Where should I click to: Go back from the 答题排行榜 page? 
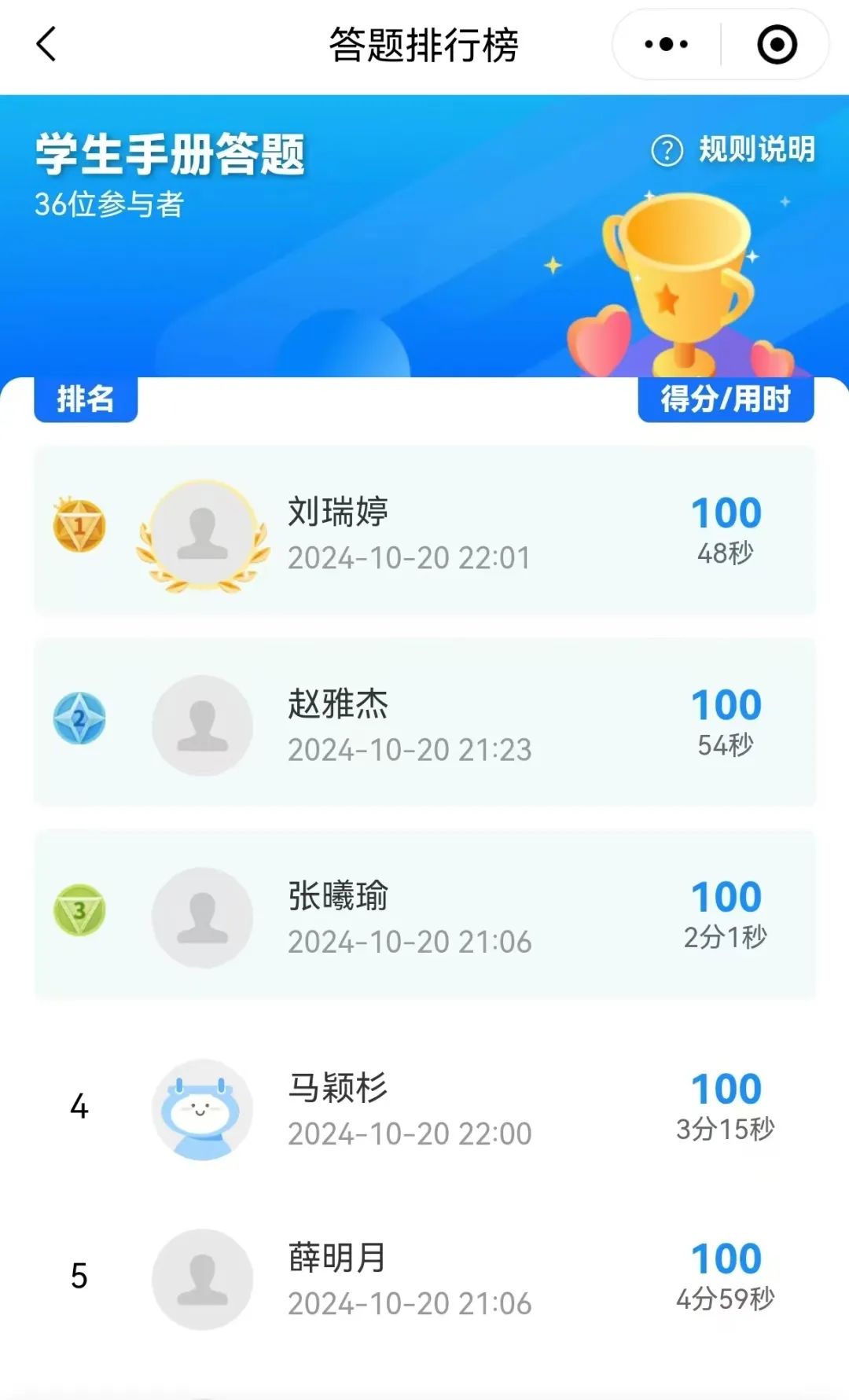pyautogui.click(x=47, y=44)
